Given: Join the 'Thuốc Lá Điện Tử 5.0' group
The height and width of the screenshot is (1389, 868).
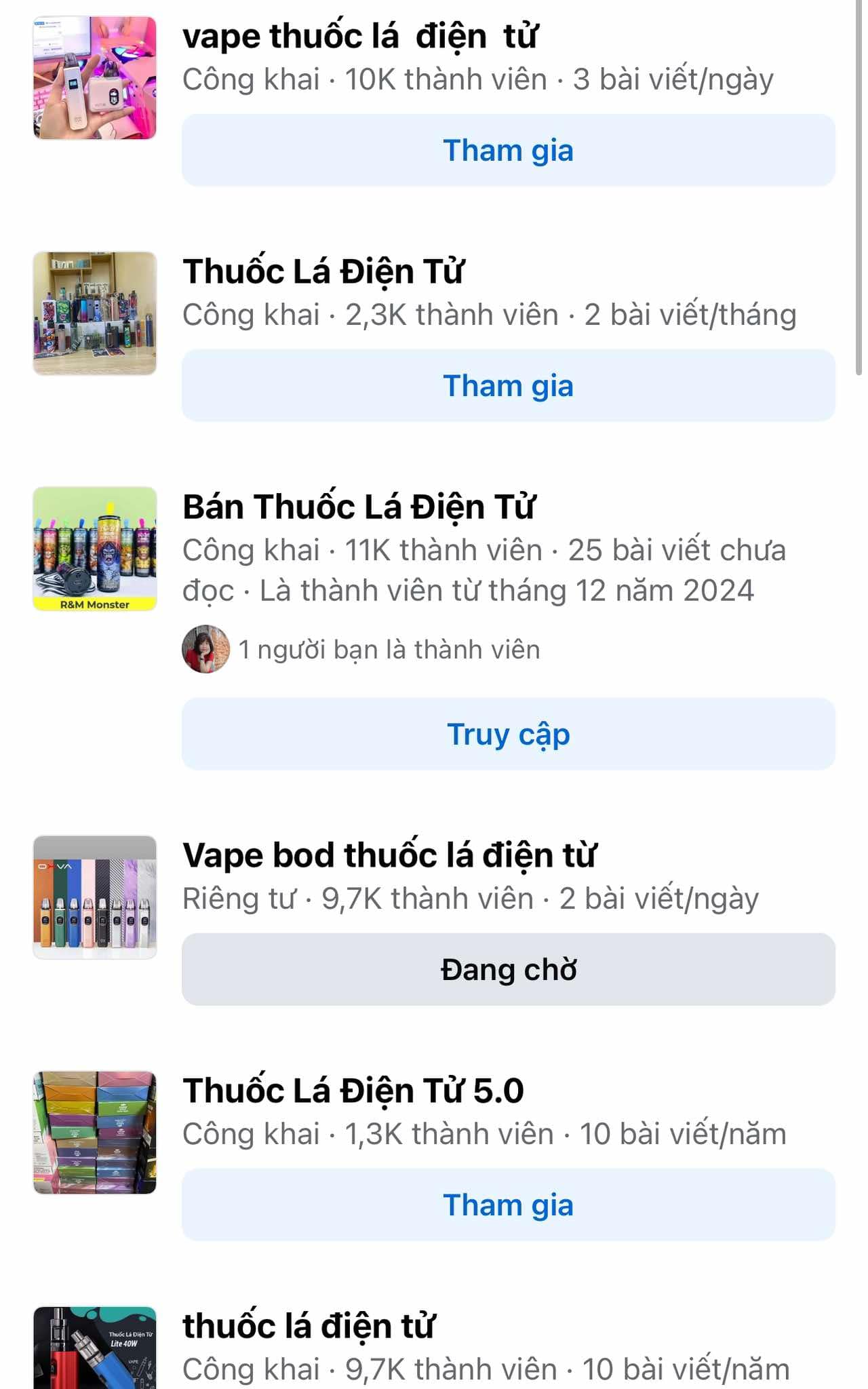Looking at the screenshot, I should pyautogui.click(x=508, y=1205).
